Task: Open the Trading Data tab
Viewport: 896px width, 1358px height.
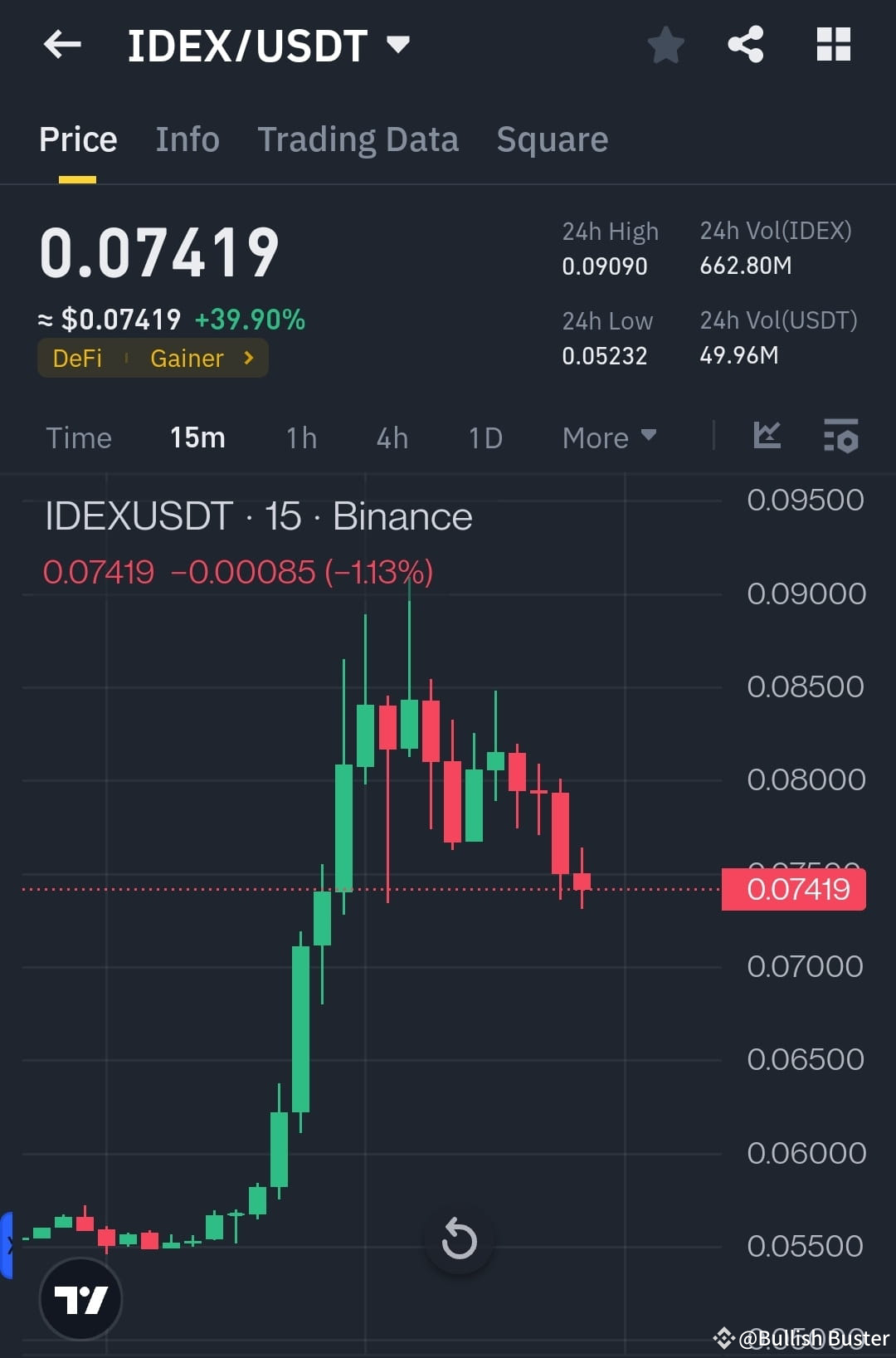Action: pos(358,139)
